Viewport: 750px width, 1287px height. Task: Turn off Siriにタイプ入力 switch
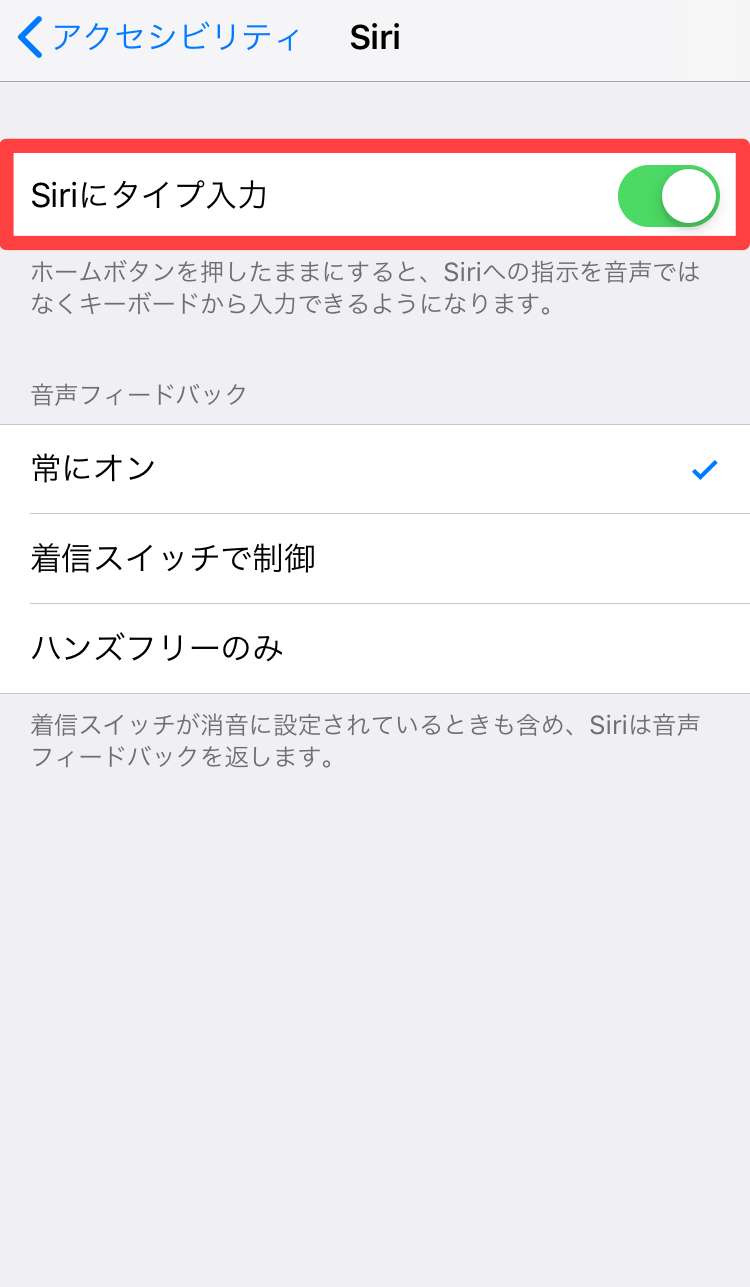pos(668,196)
